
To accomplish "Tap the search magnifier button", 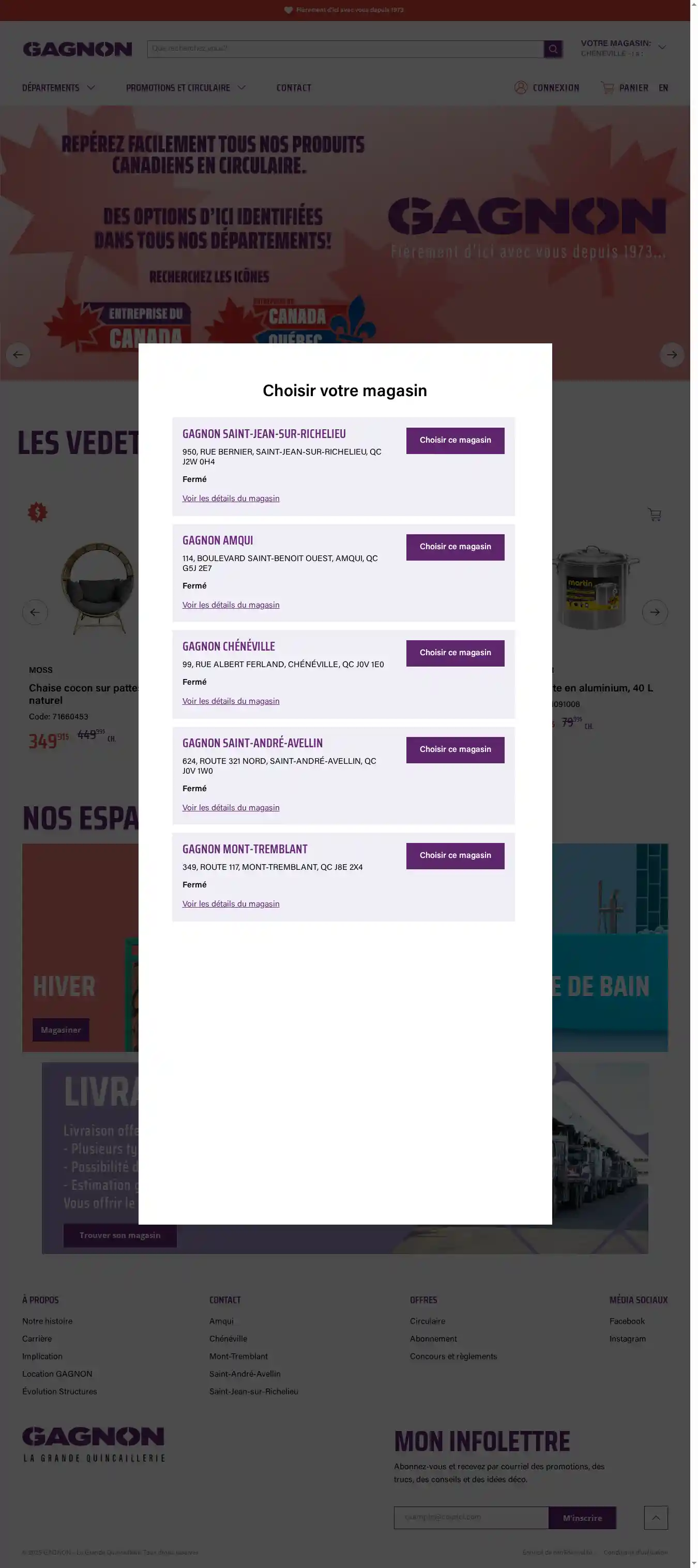I will point(553,49).
